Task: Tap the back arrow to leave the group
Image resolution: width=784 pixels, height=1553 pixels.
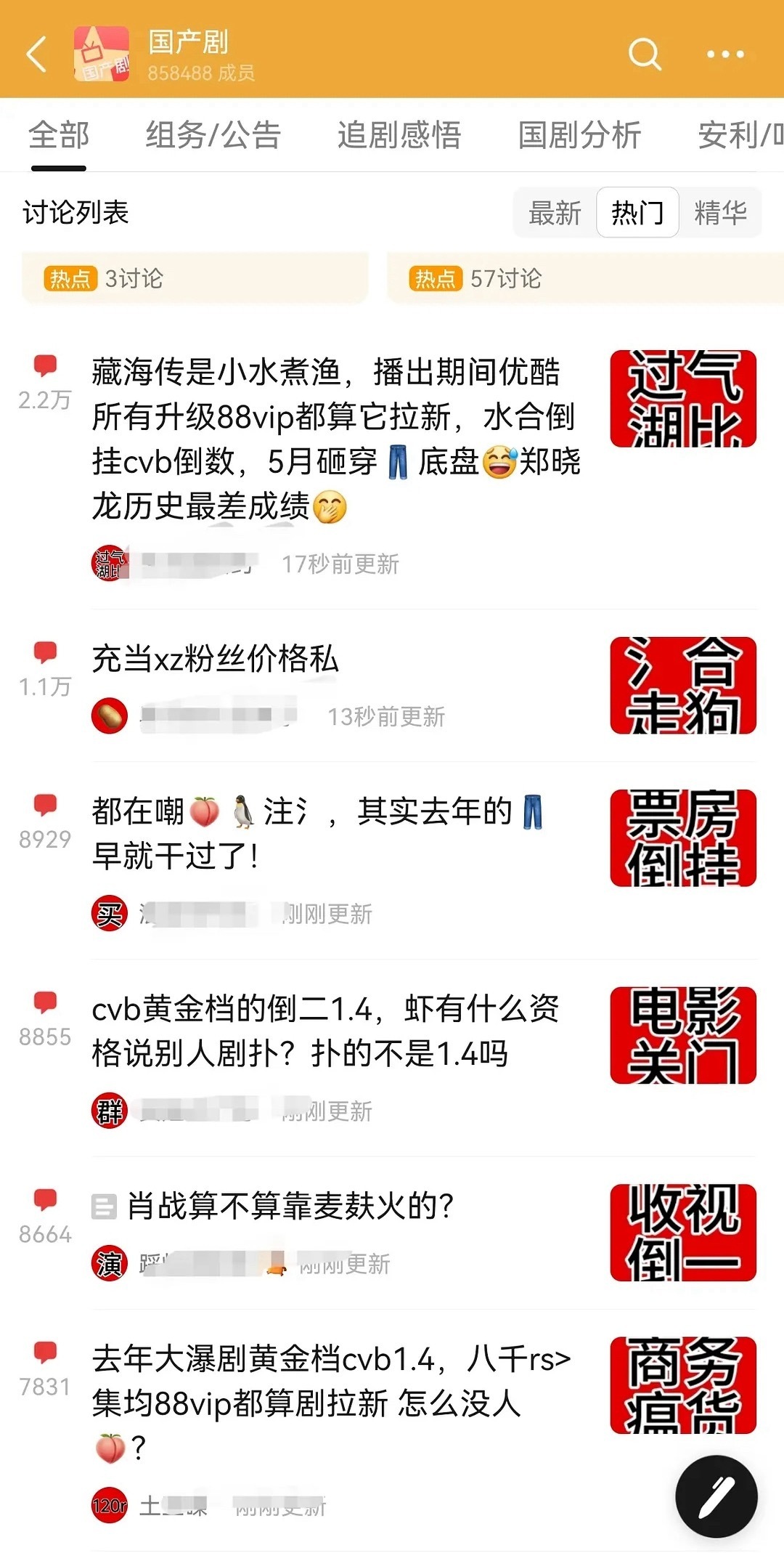Action: click(x=37, y=55)
